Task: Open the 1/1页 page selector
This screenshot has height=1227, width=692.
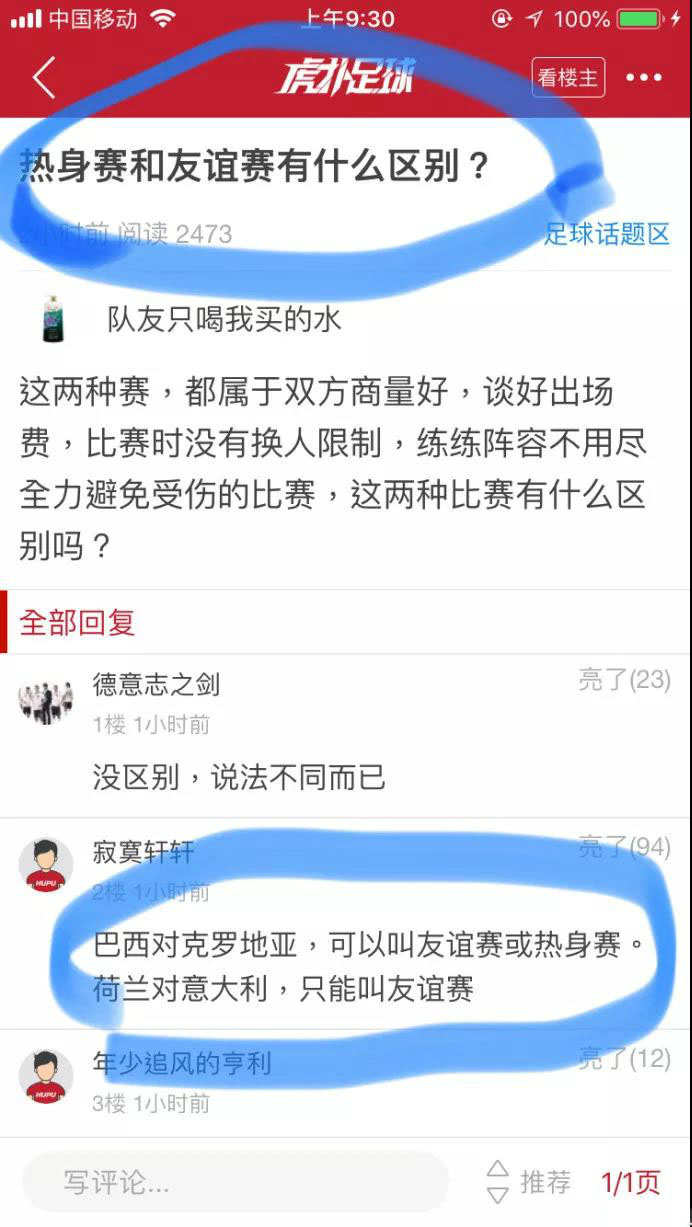Action: click(x=630, y=1183)
